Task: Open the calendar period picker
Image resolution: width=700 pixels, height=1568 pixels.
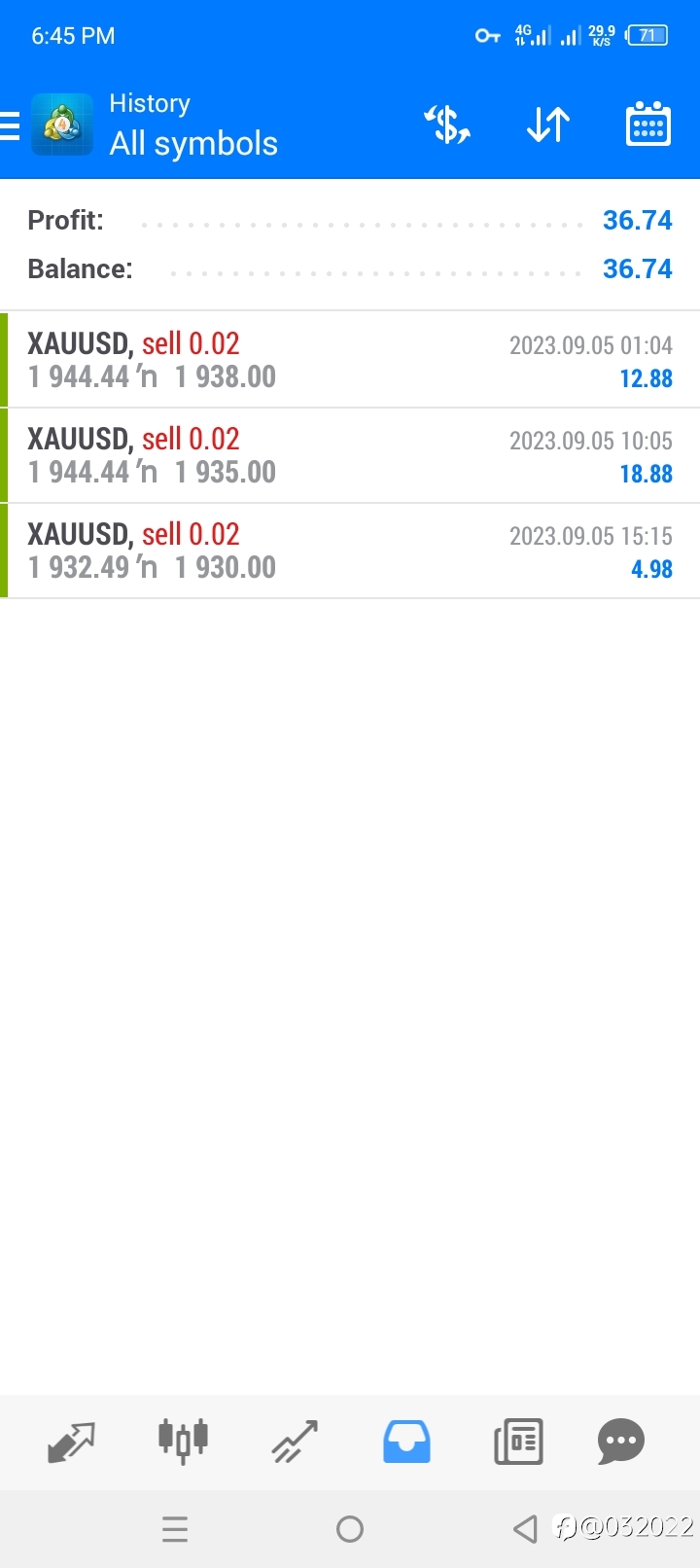Action: click(x=648, y=125)
